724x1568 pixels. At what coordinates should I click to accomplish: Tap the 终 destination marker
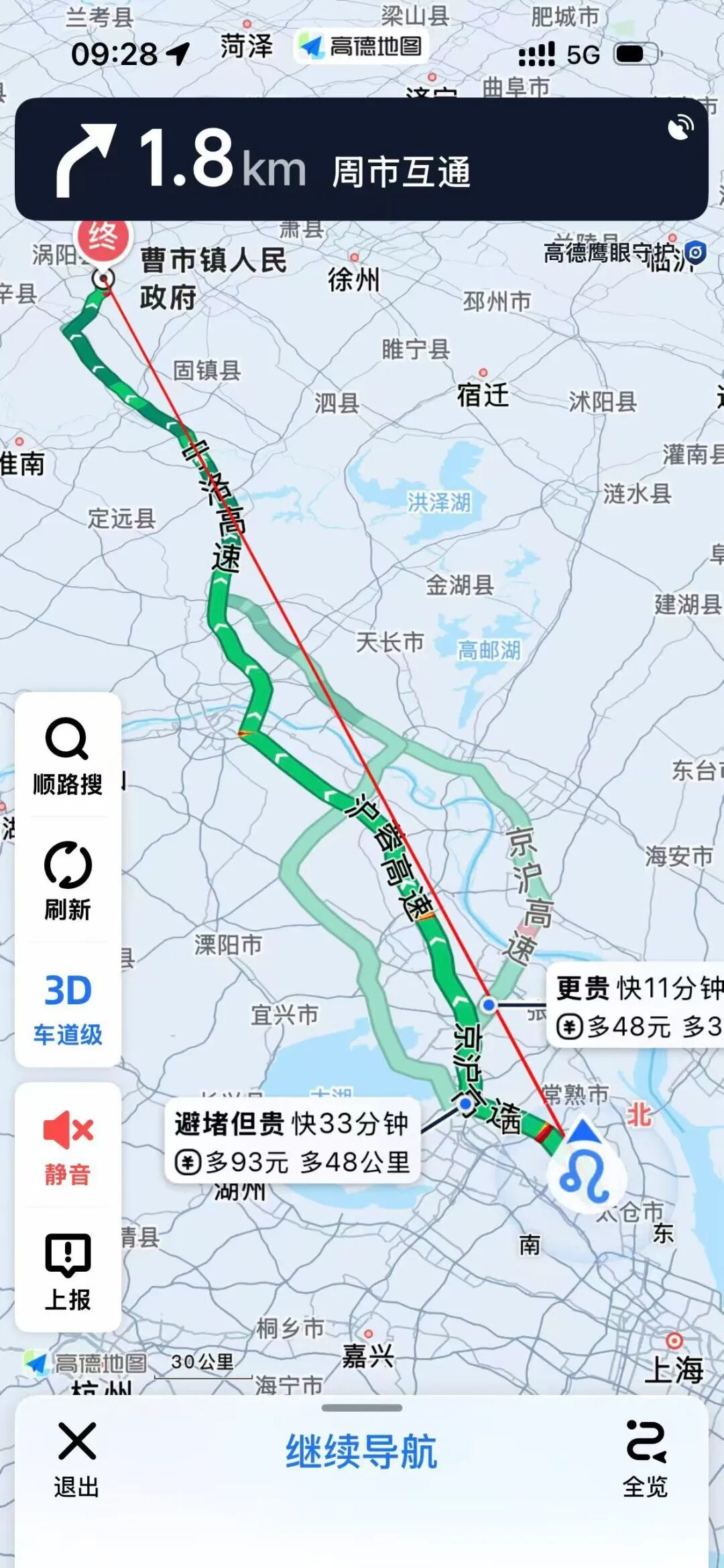pos(103,237)
